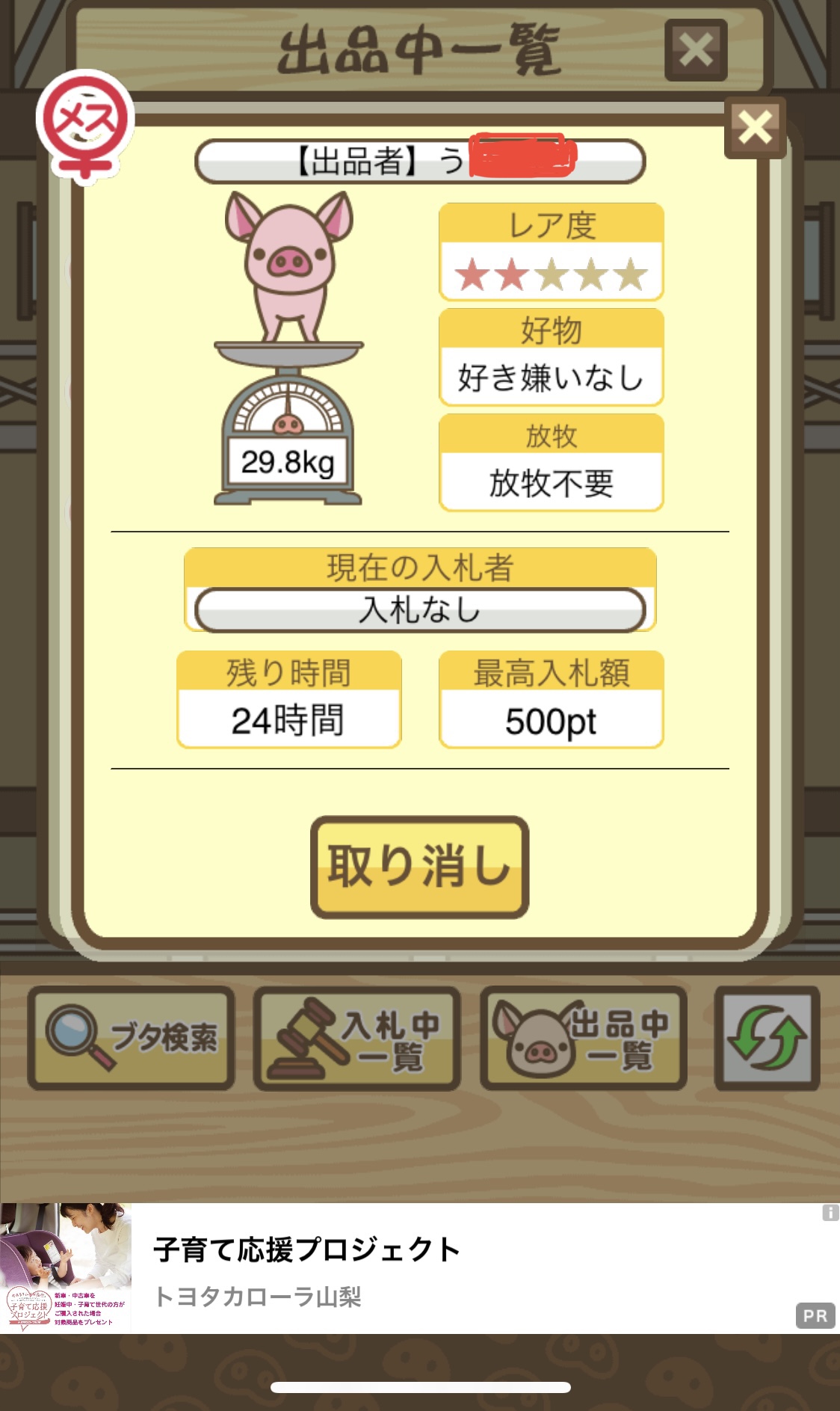Tap 取り消し to cancel the listing
The image size is (840, 1411).
[x=419, y=867]
